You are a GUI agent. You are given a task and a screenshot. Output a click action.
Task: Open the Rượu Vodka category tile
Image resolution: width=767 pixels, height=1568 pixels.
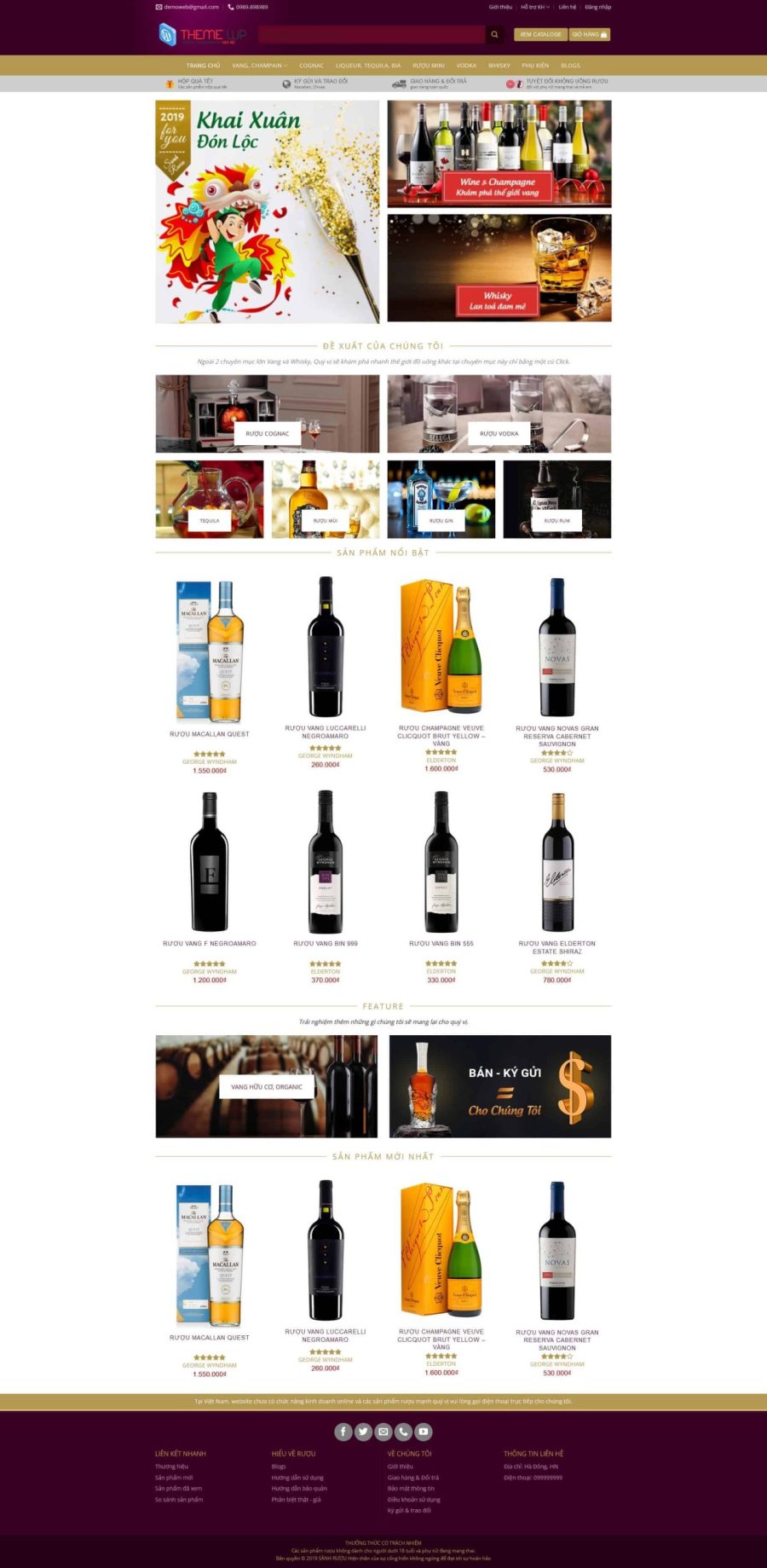499,433
